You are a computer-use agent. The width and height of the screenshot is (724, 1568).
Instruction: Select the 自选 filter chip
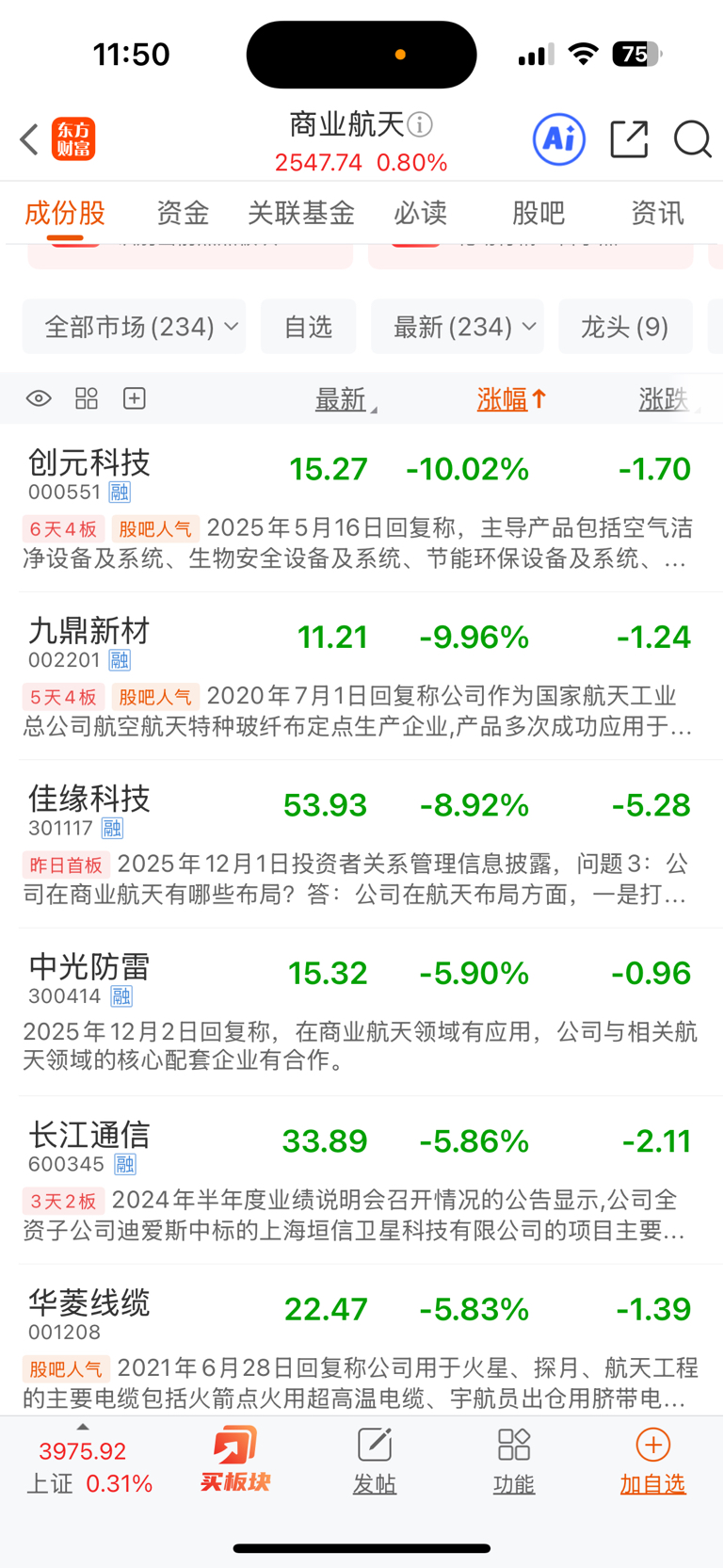[x=308, y=327]
